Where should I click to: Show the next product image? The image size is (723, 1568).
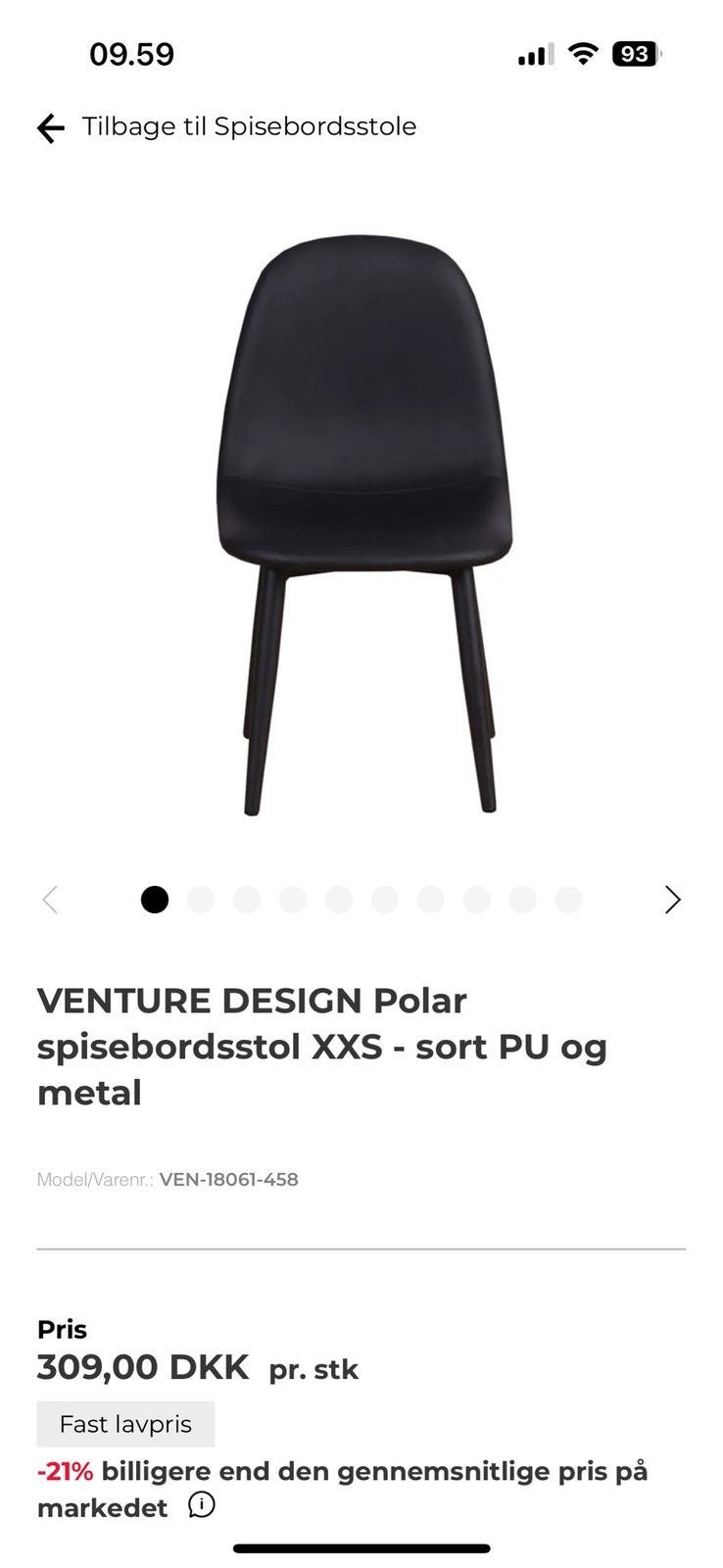pyautogui.click(x=672, y=900)
